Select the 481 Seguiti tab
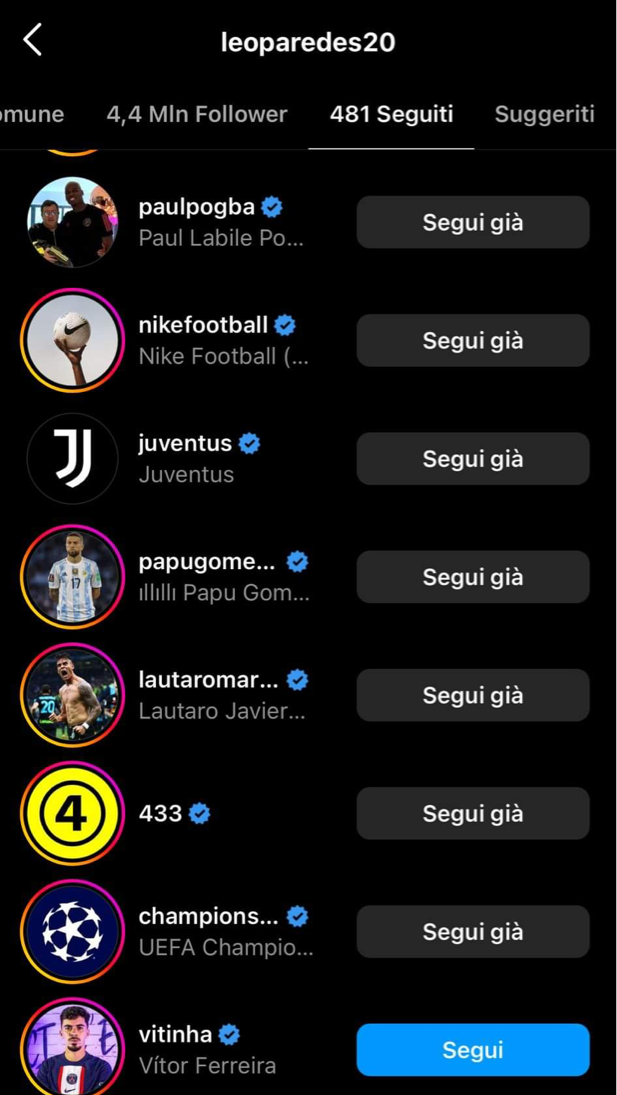Image resolution: width=617 pixels, height=1095 pixels. 391,114
